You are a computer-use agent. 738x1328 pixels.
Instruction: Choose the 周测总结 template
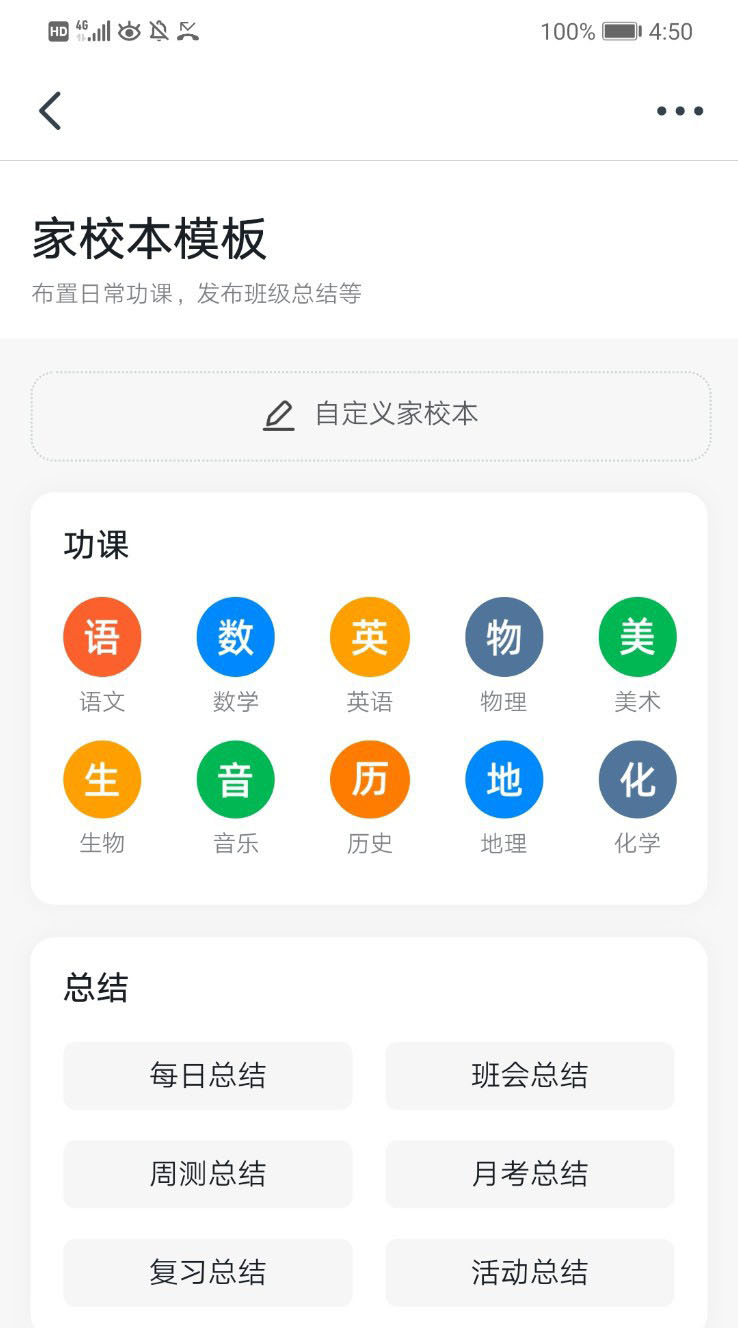pos(208,1174)
